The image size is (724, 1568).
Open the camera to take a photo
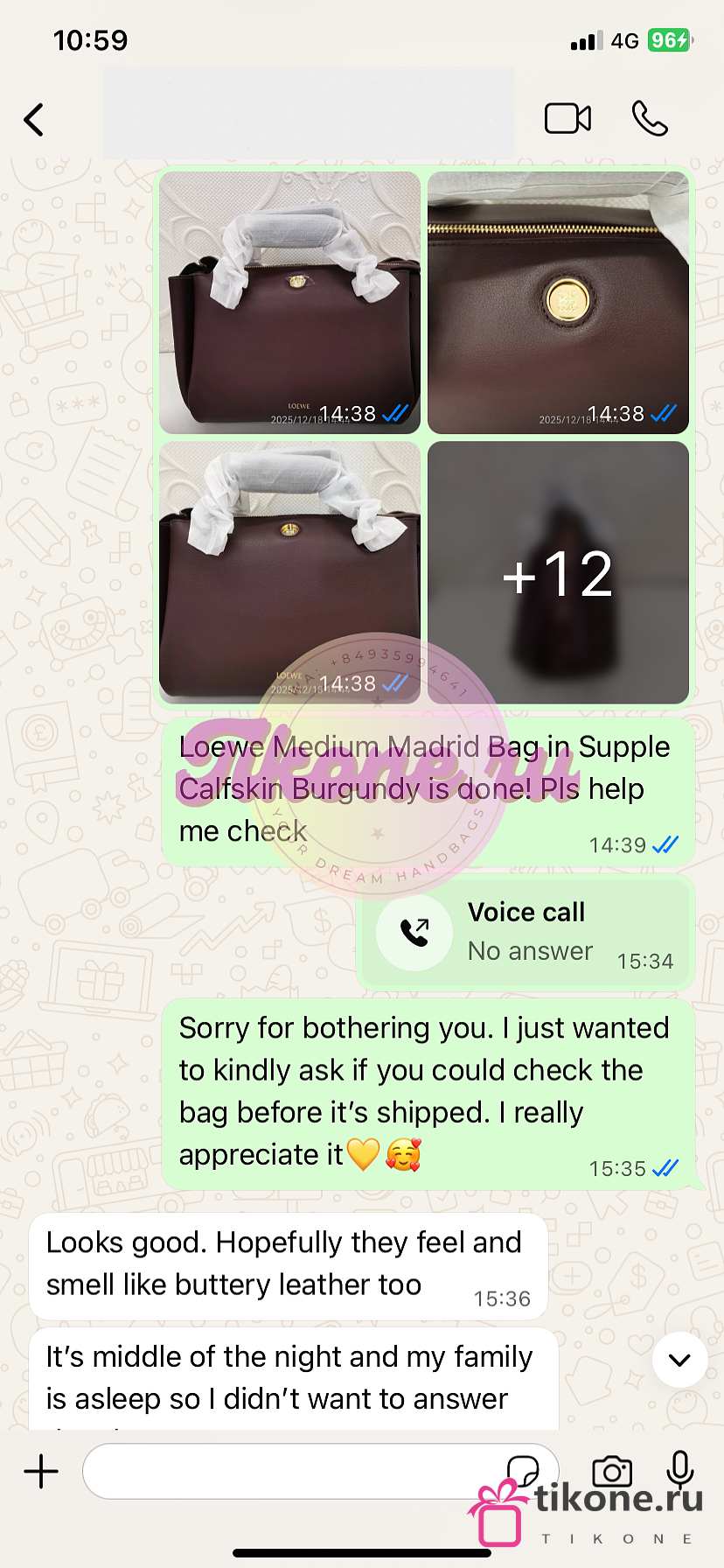612,1471
